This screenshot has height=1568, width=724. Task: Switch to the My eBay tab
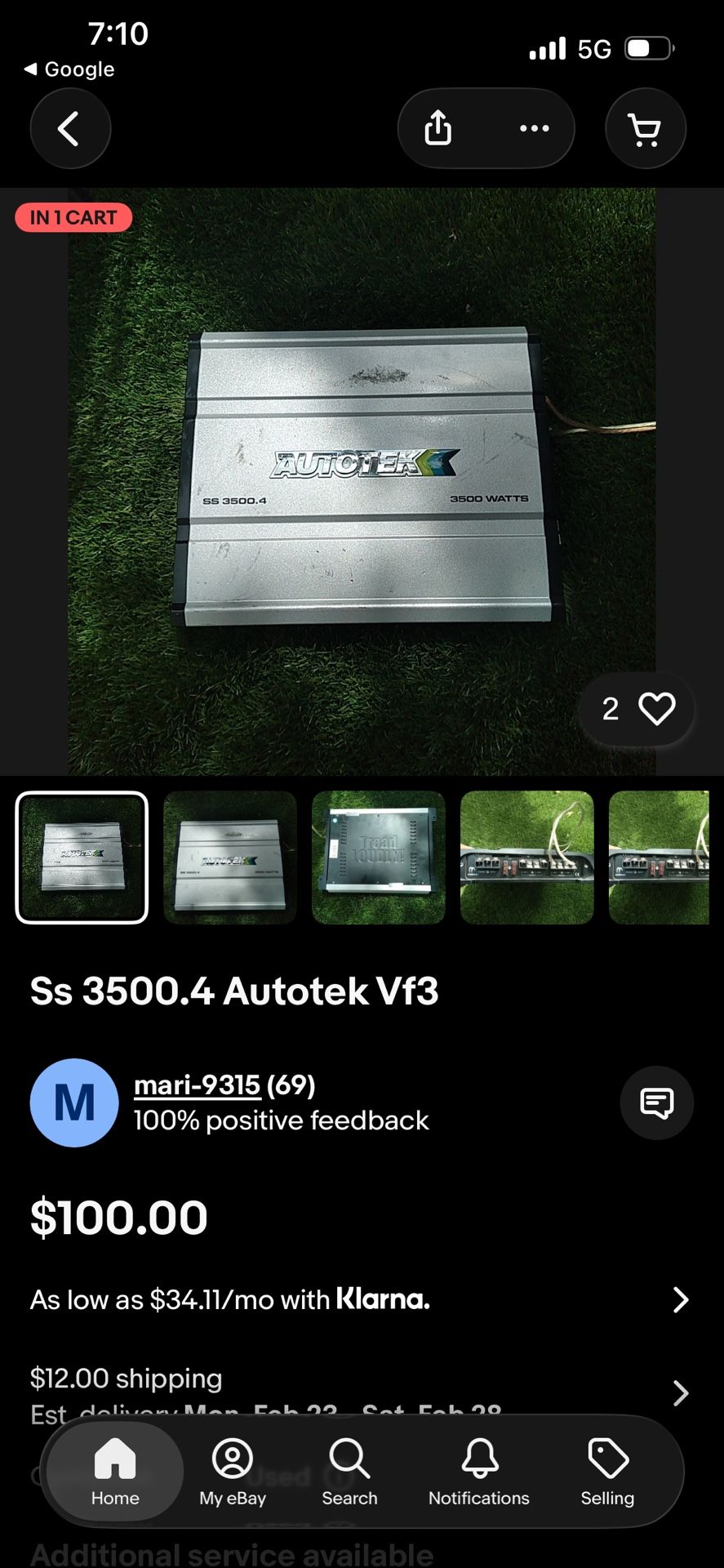[x=233, y=1471]
